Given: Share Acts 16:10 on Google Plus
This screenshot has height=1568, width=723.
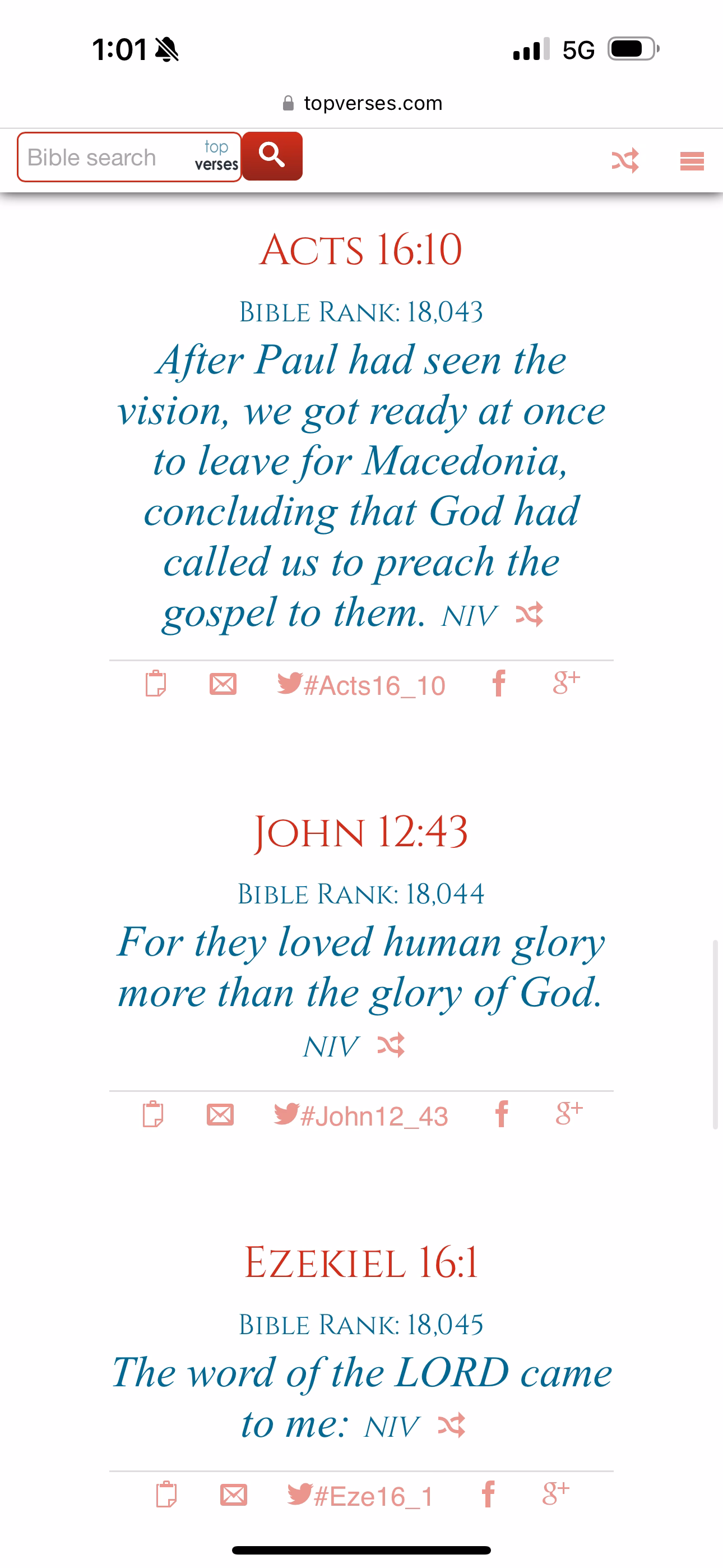Looking at the screenshot, I should (x=567, y=683).
